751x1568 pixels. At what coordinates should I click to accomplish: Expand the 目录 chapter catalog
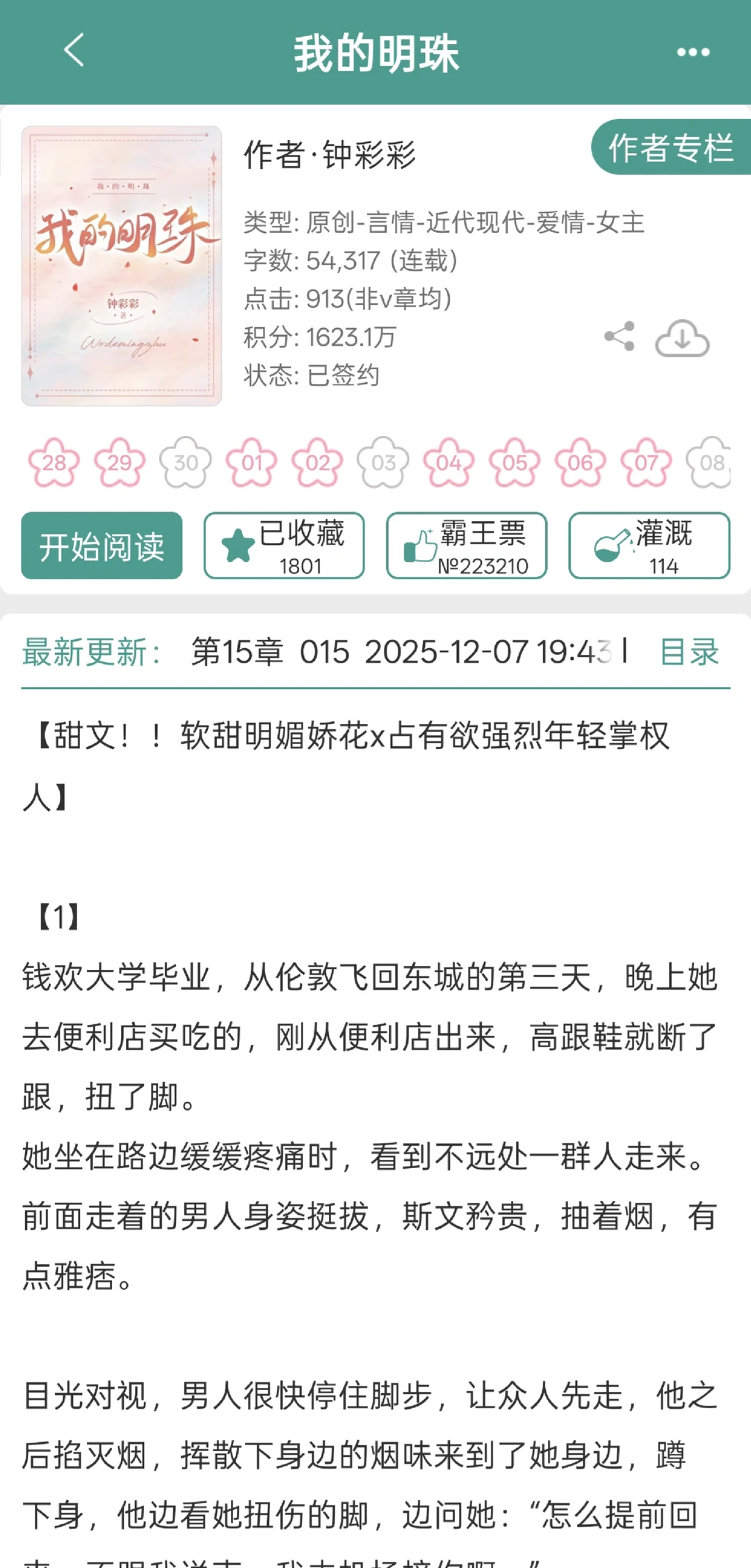click(687, 652)
